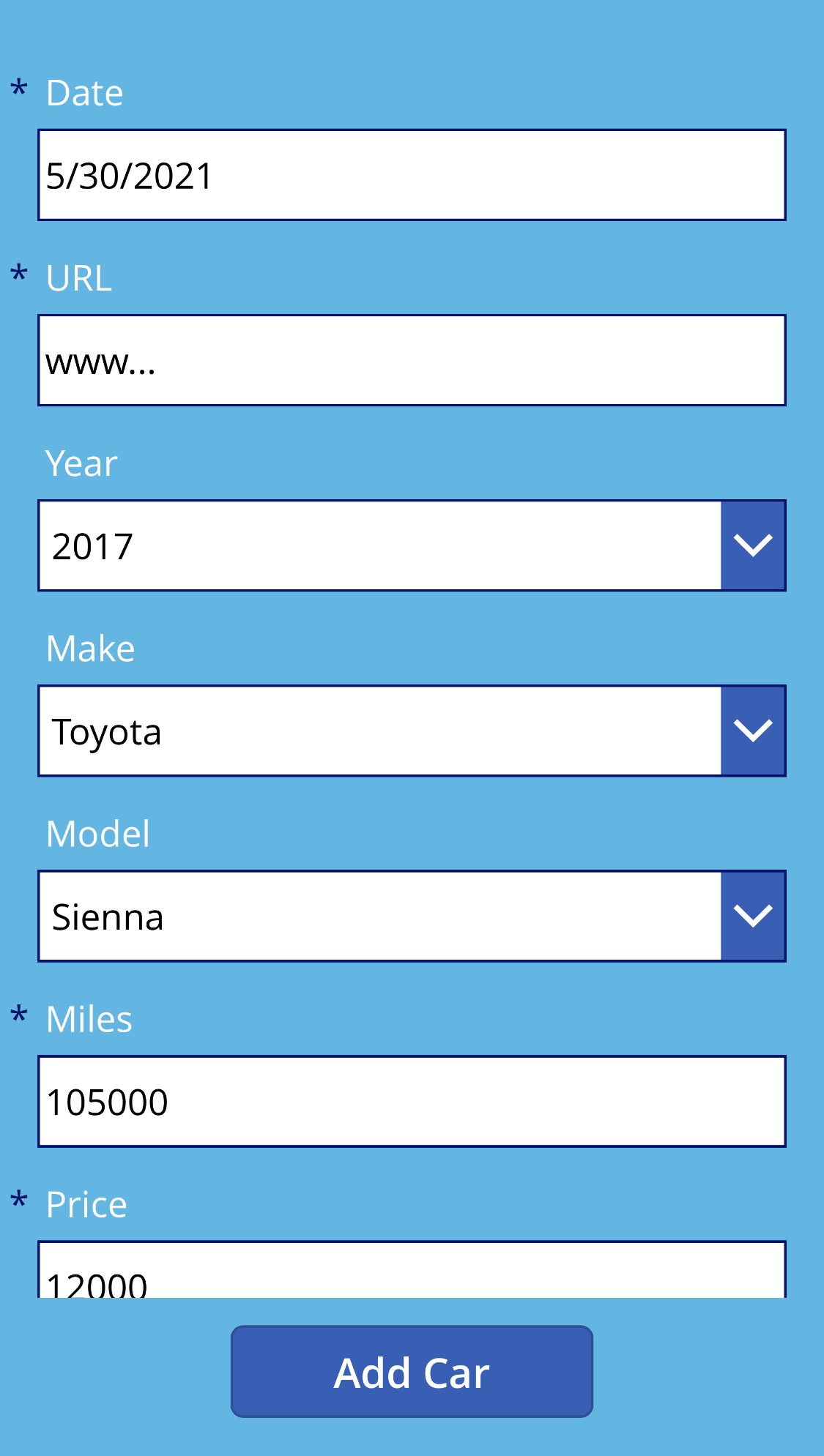Click the Make dropdown arrow icon
Screen dimensions: 824x1456
(x=753, y=730)
